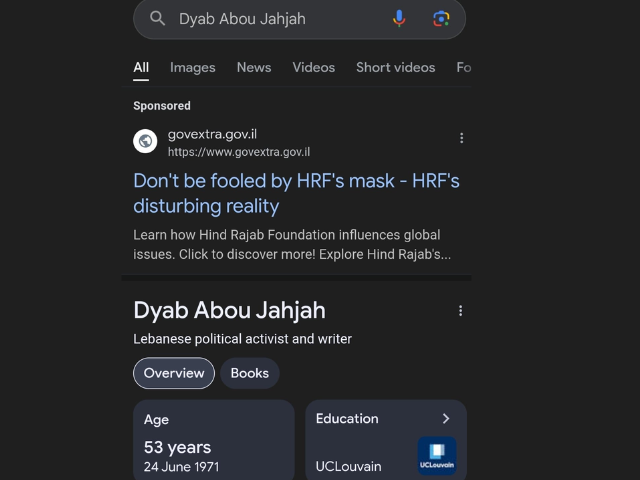Start voice search with the microphone
Screen dimensions: 640x480
point(399,18)
